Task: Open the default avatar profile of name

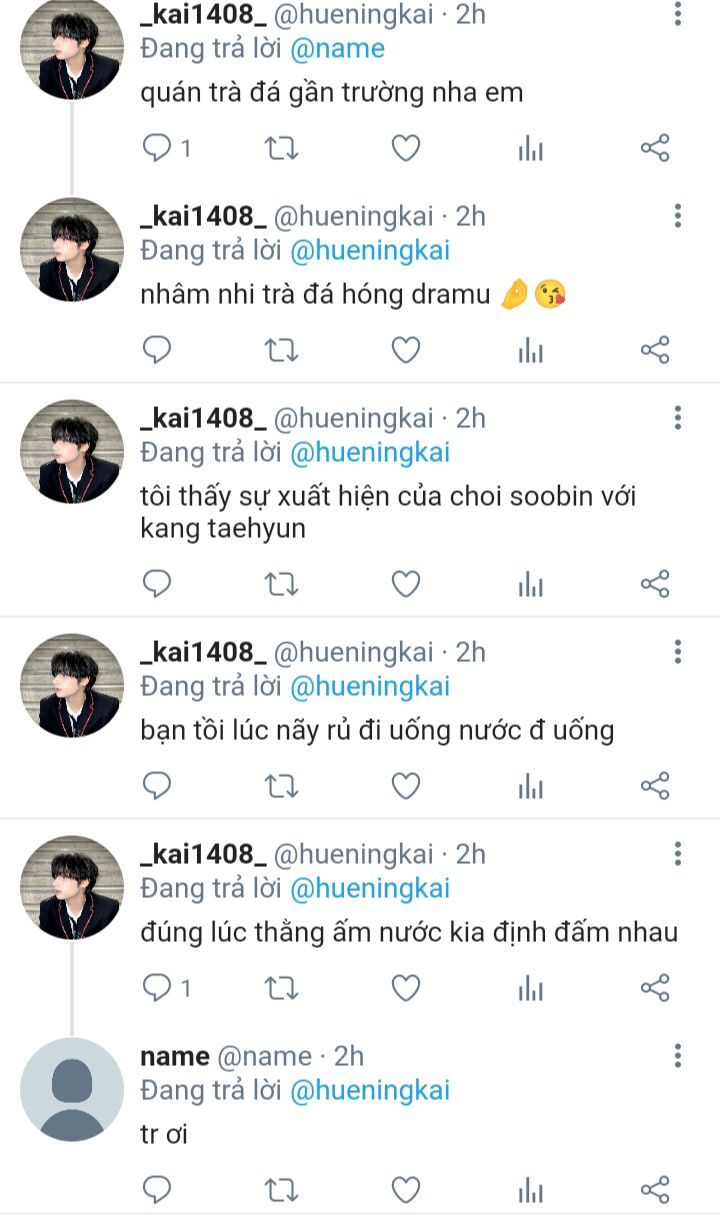Action: coord(72,1089)
